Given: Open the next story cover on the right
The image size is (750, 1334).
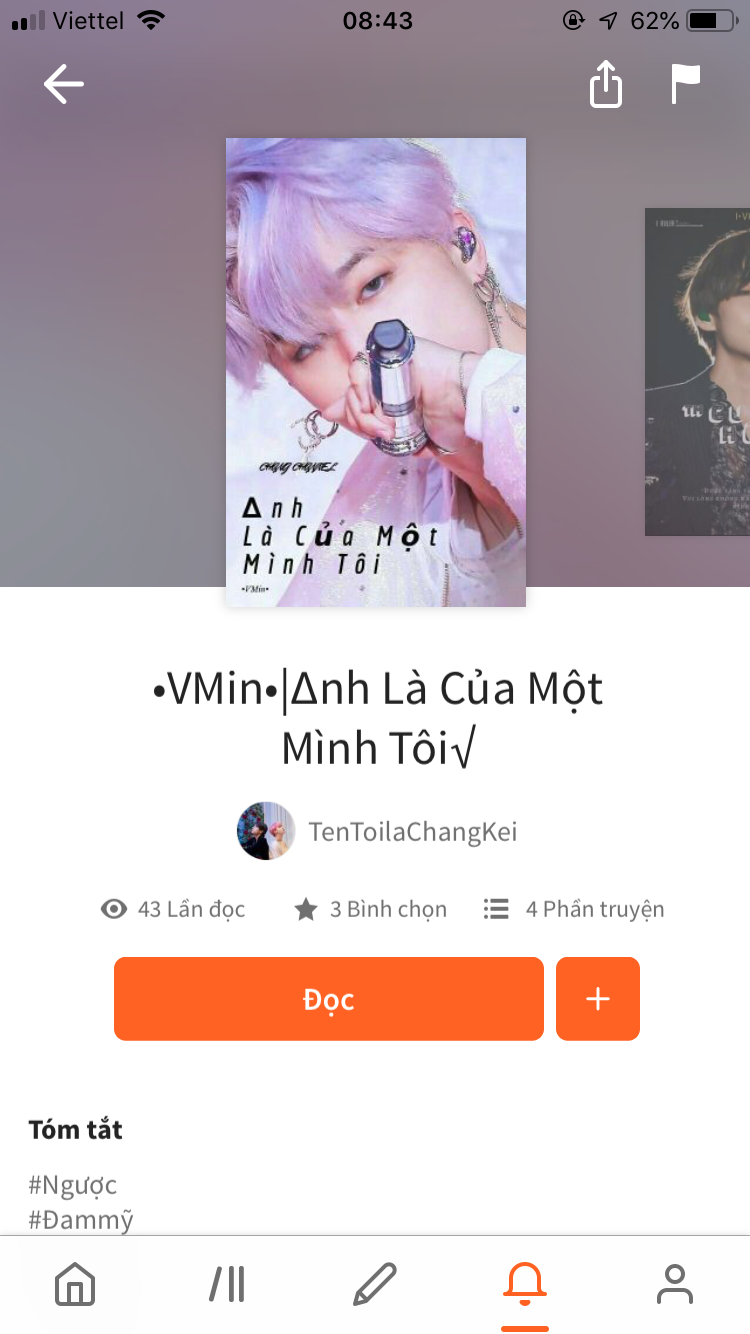Looking at the screenshot, I should [697, 372].
